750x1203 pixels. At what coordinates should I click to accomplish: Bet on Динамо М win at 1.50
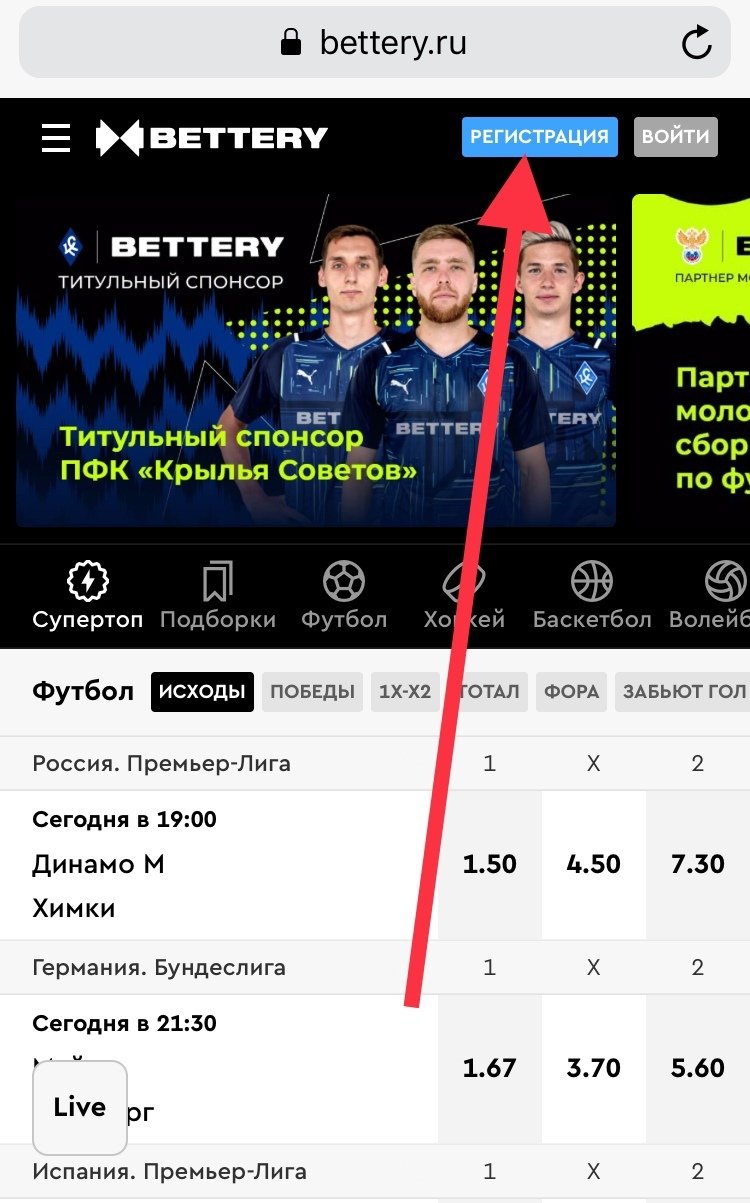click(490, 865)
